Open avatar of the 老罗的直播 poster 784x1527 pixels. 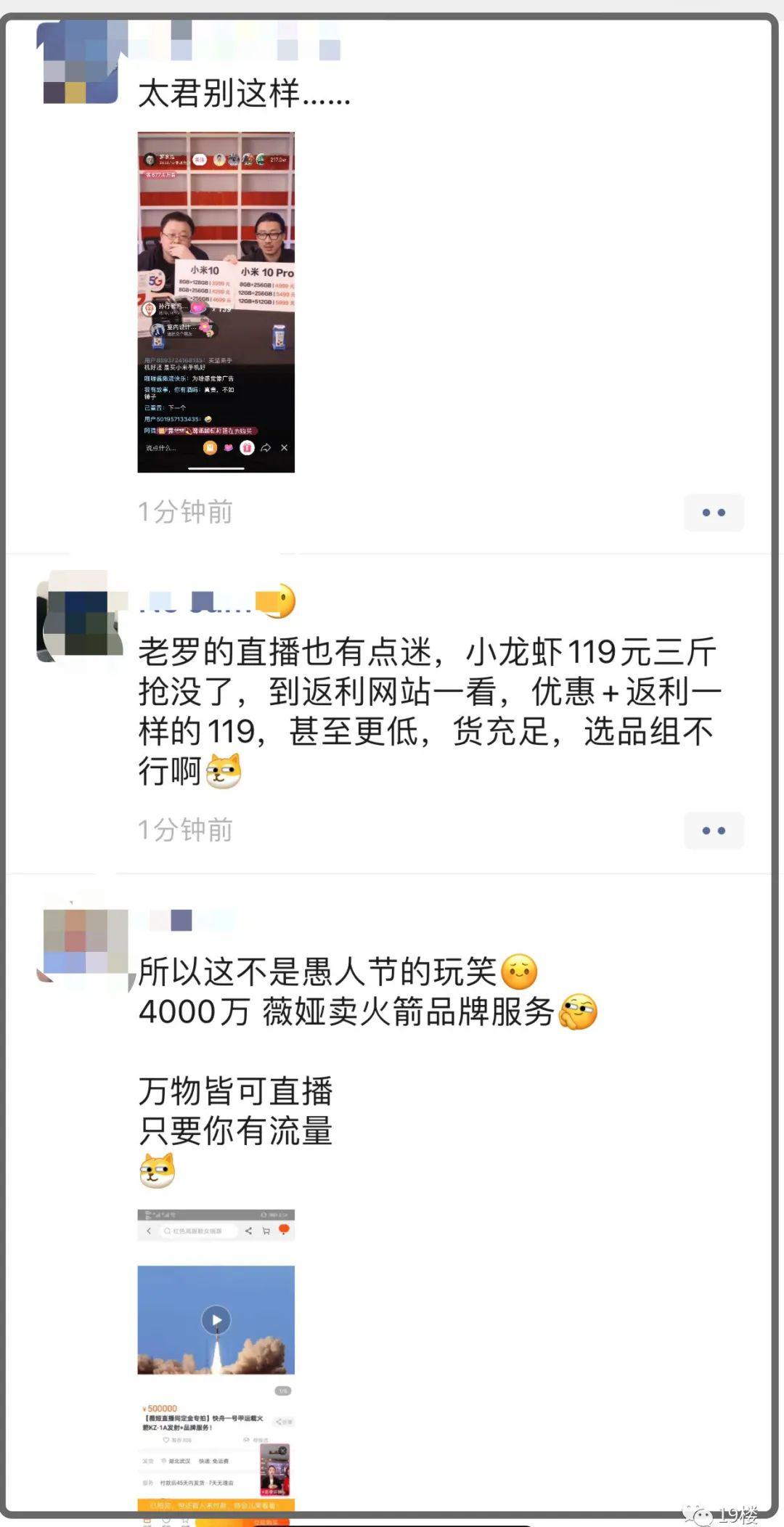point(81,618)
